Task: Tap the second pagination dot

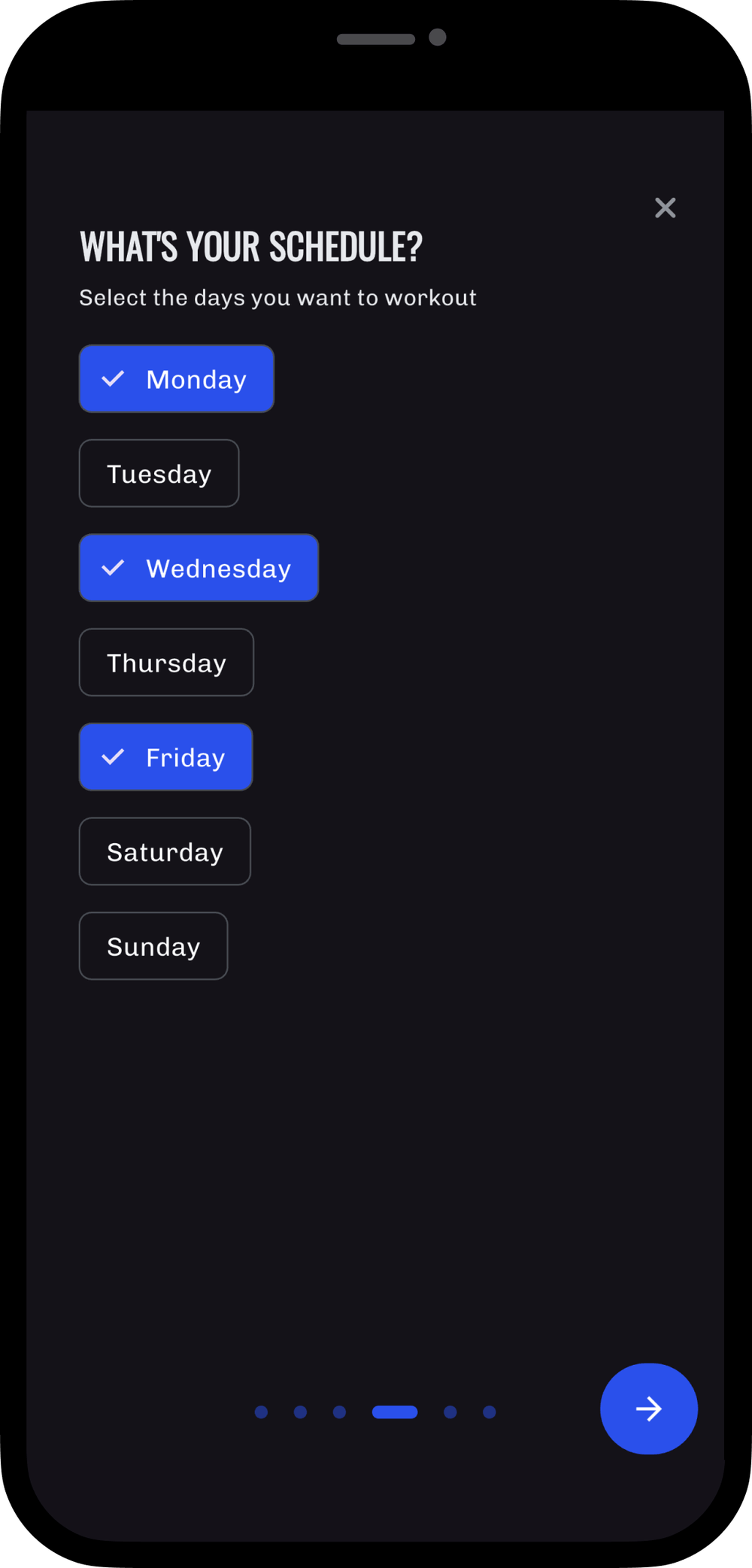Action: 299,1412
